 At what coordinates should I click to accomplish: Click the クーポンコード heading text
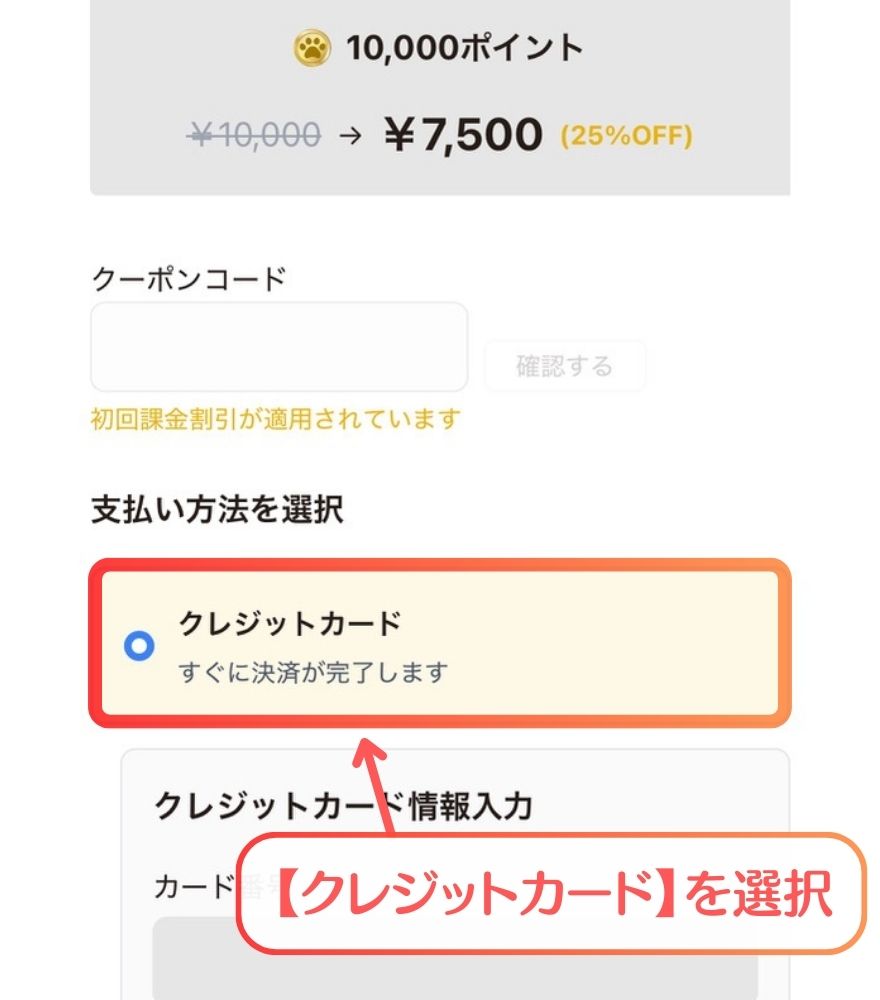pyautogui.click(x=188, y=279)
